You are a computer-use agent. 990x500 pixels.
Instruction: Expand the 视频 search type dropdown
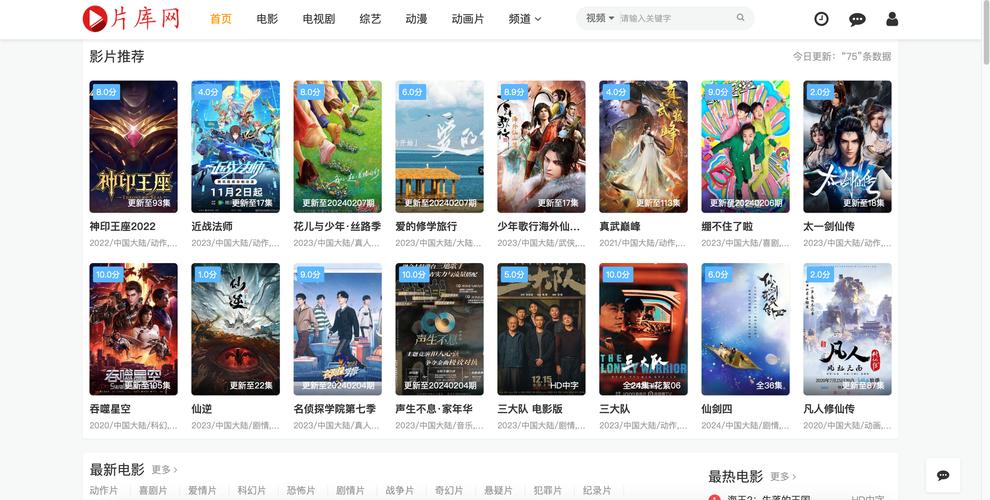[599, 18]
